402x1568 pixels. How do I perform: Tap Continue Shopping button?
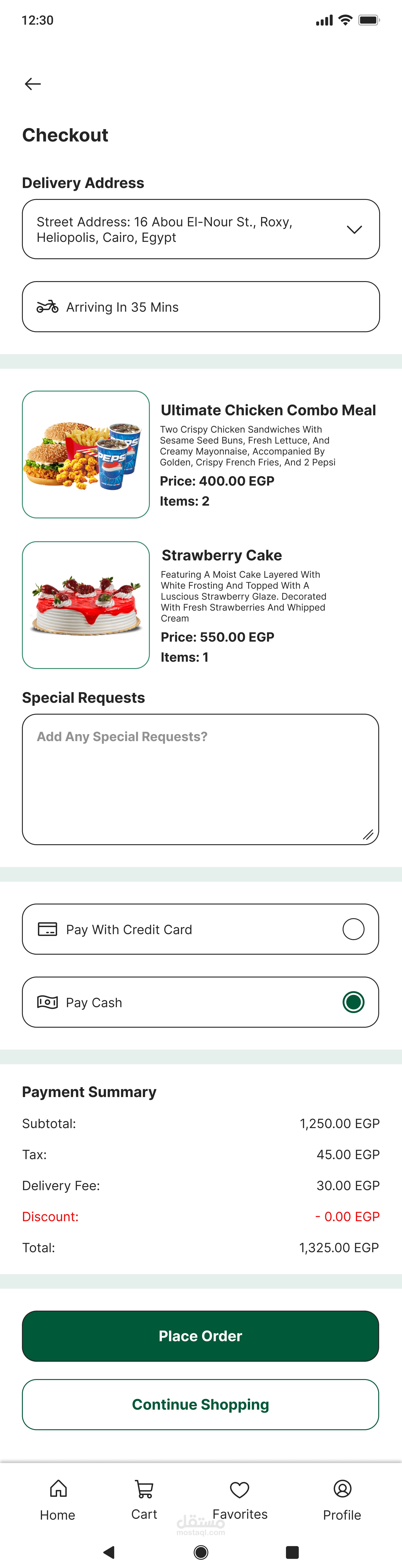click(200, 1404)
